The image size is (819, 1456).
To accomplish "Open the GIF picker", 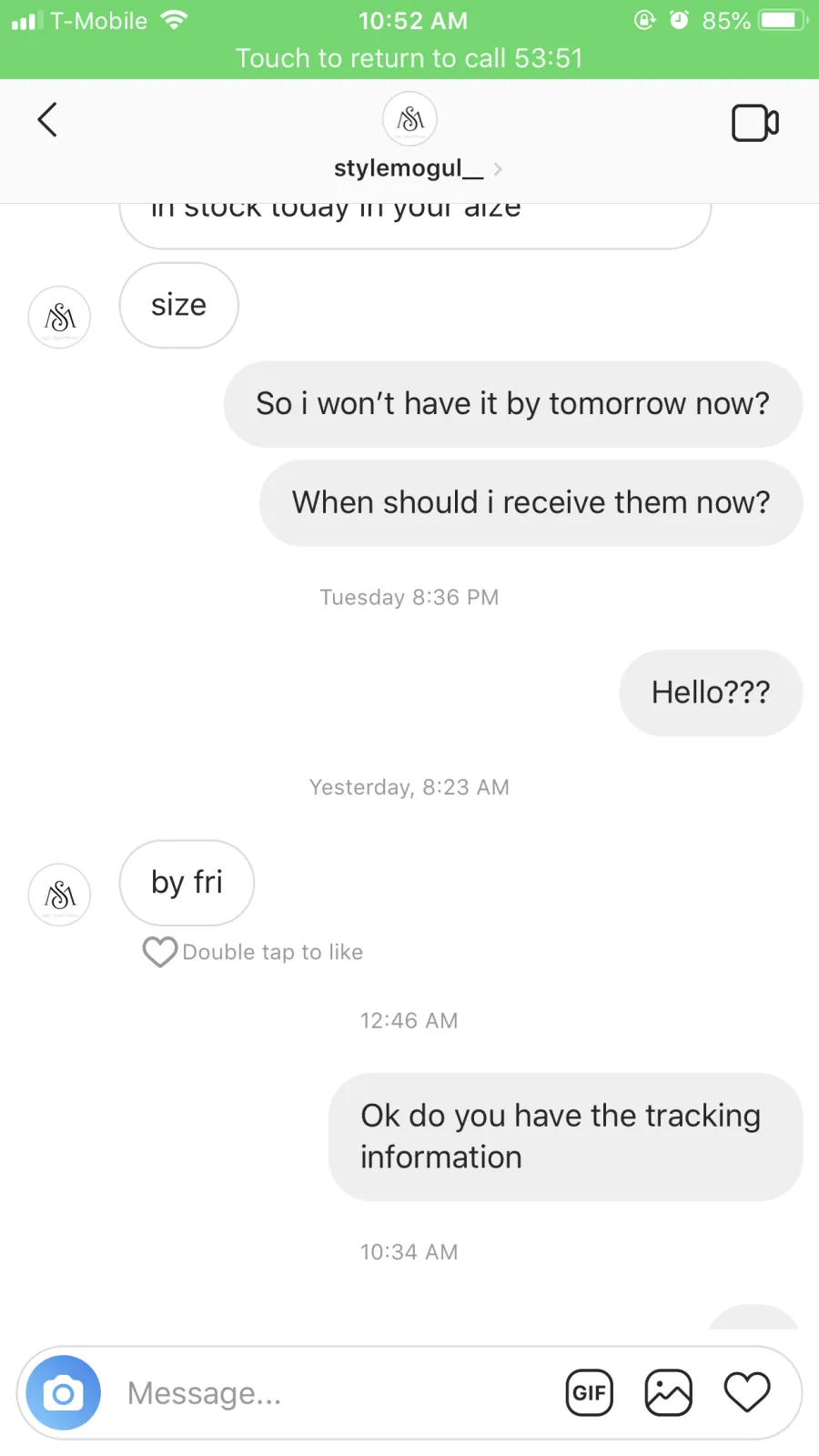I will 589,1393.
